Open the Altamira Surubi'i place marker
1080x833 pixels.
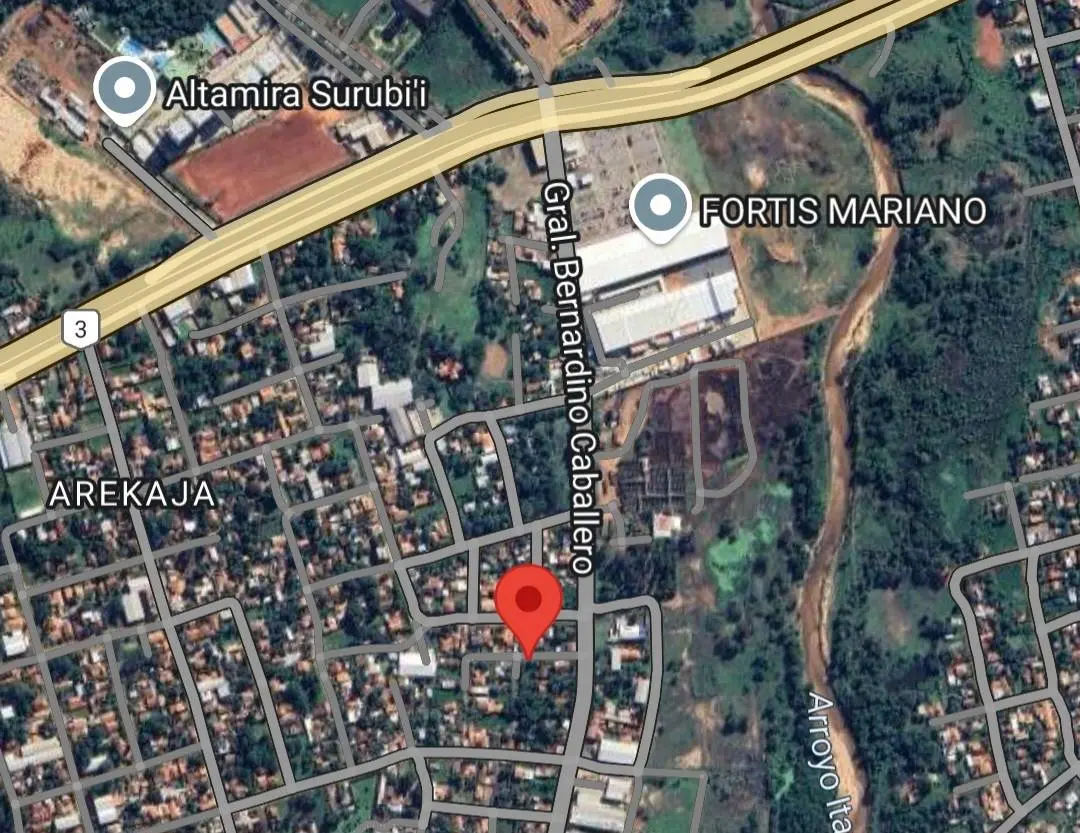coord(124,91)
